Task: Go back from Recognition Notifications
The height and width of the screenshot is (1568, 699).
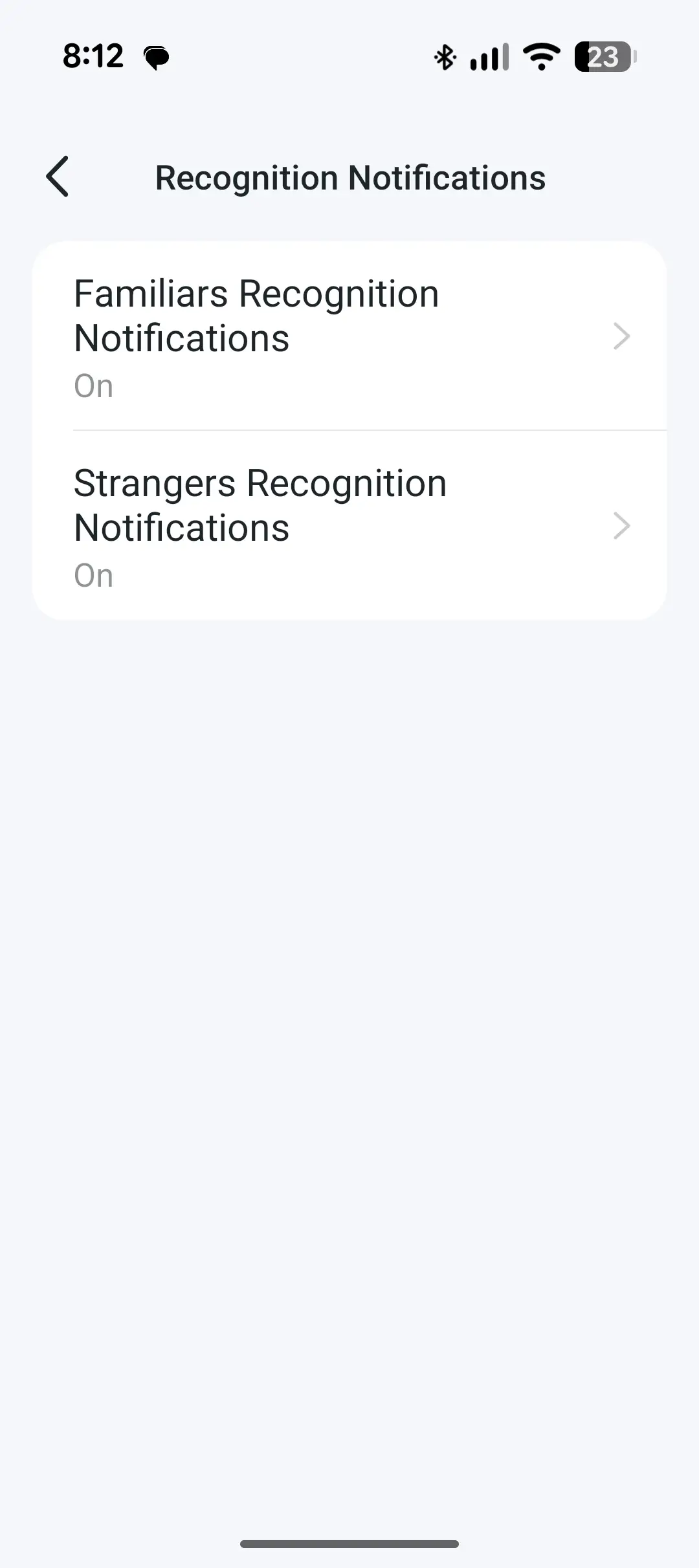Action: pyautogui.click(x=58, y=177)
